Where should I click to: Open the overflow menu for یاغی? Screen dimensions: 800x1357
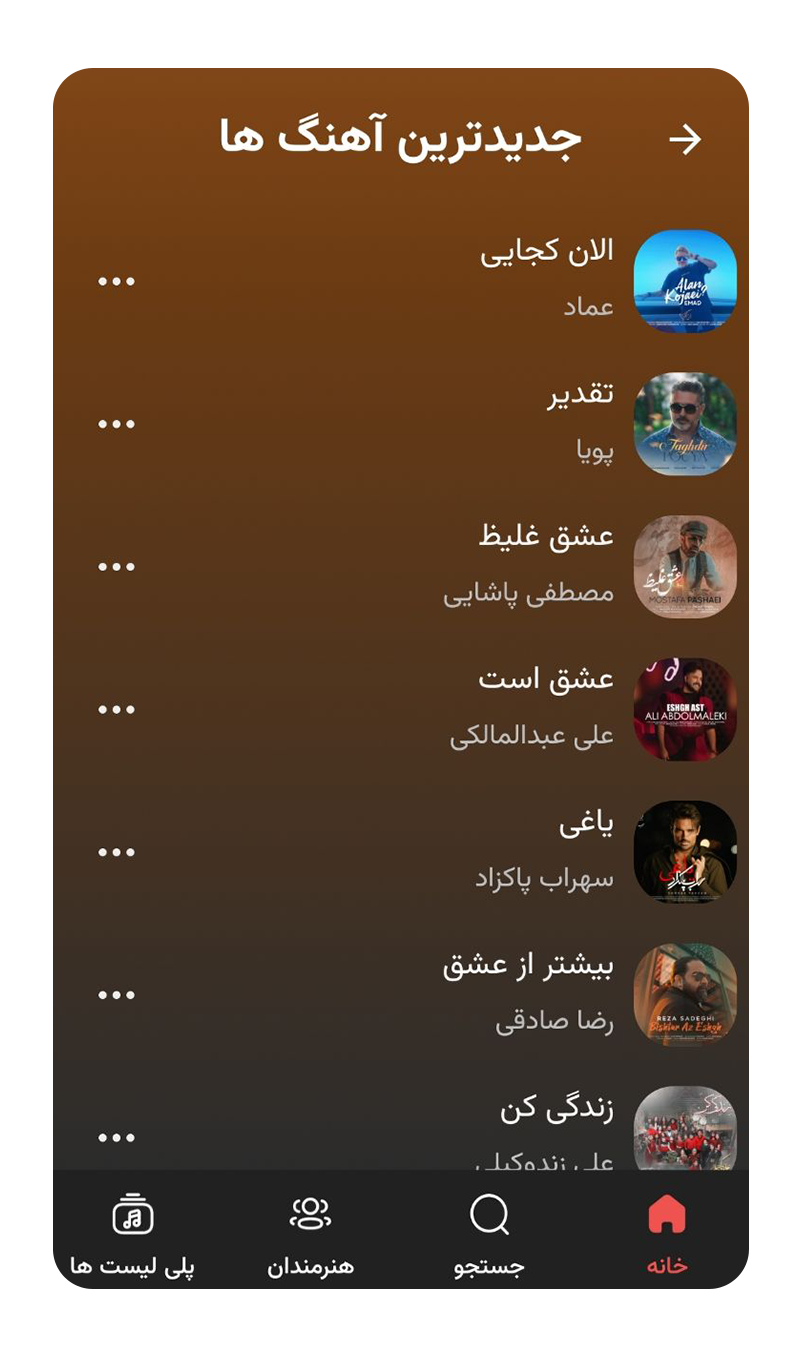coord(116,853)
